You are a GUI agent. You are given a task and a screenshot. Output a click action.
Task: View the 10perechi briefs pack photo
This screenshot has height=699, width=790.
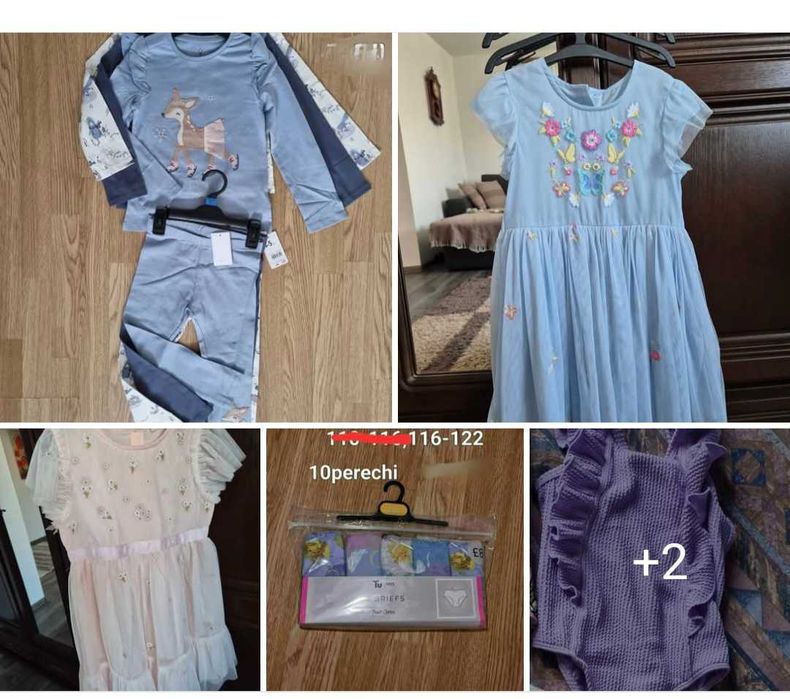point(395,560)
